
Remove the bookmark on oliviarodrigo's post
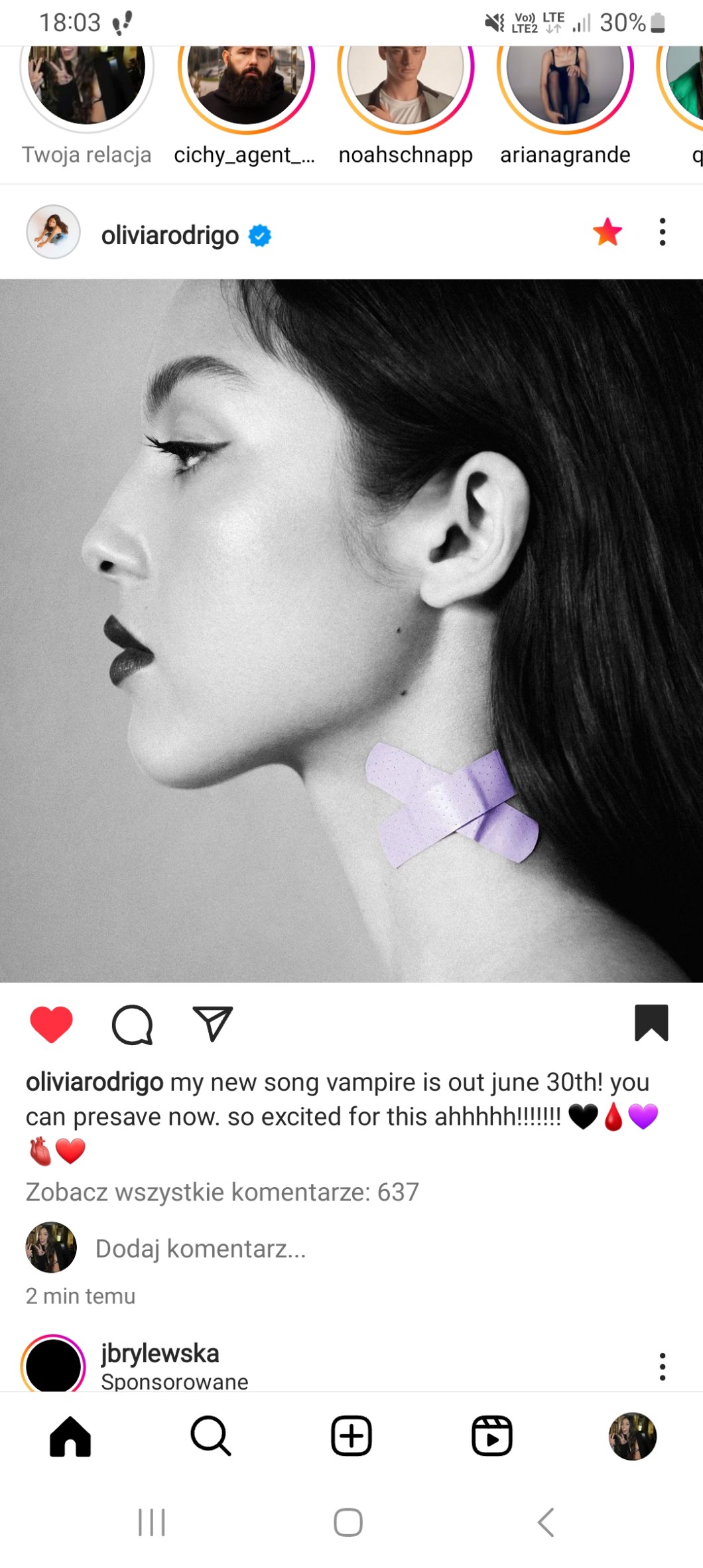click(651, 1023)
